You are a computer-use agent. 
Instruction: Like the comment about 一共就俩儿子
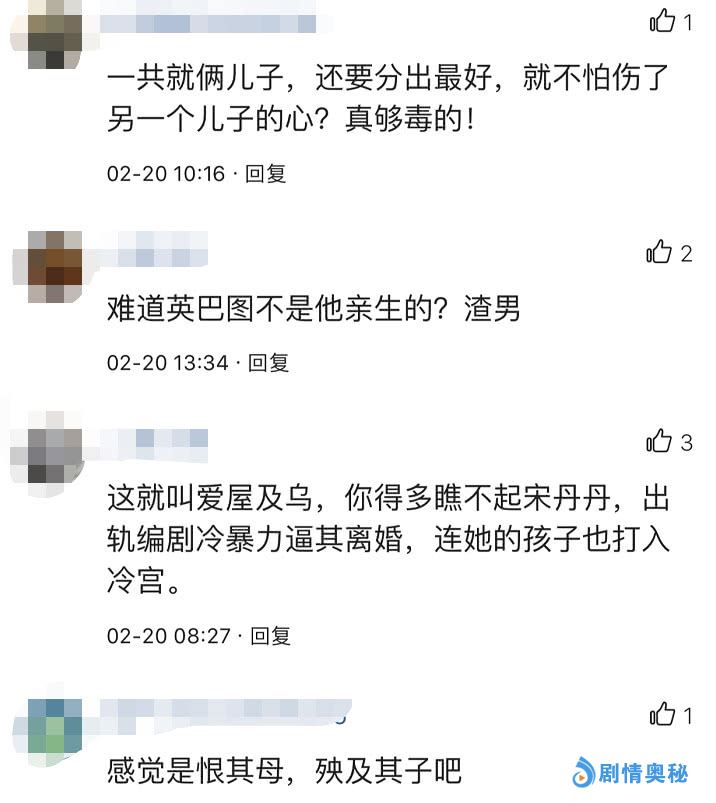pos(662,20)
